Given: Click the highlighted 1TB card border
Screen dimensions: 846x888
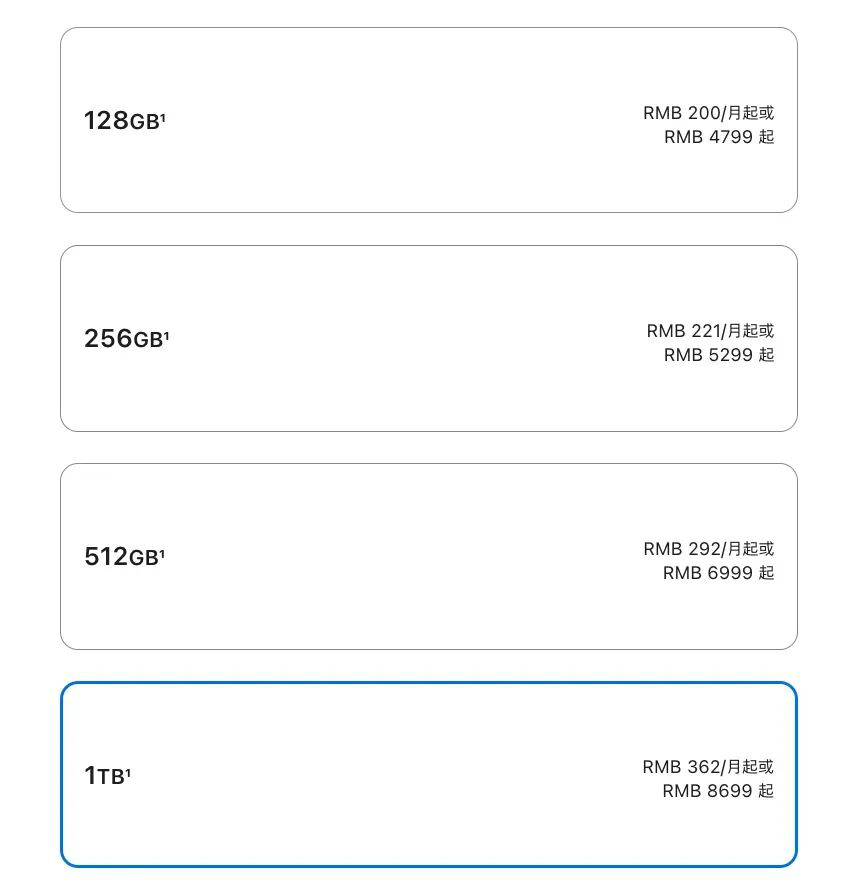Looking at the screenshot, I should pyautogui.click(x=428, y=684).
